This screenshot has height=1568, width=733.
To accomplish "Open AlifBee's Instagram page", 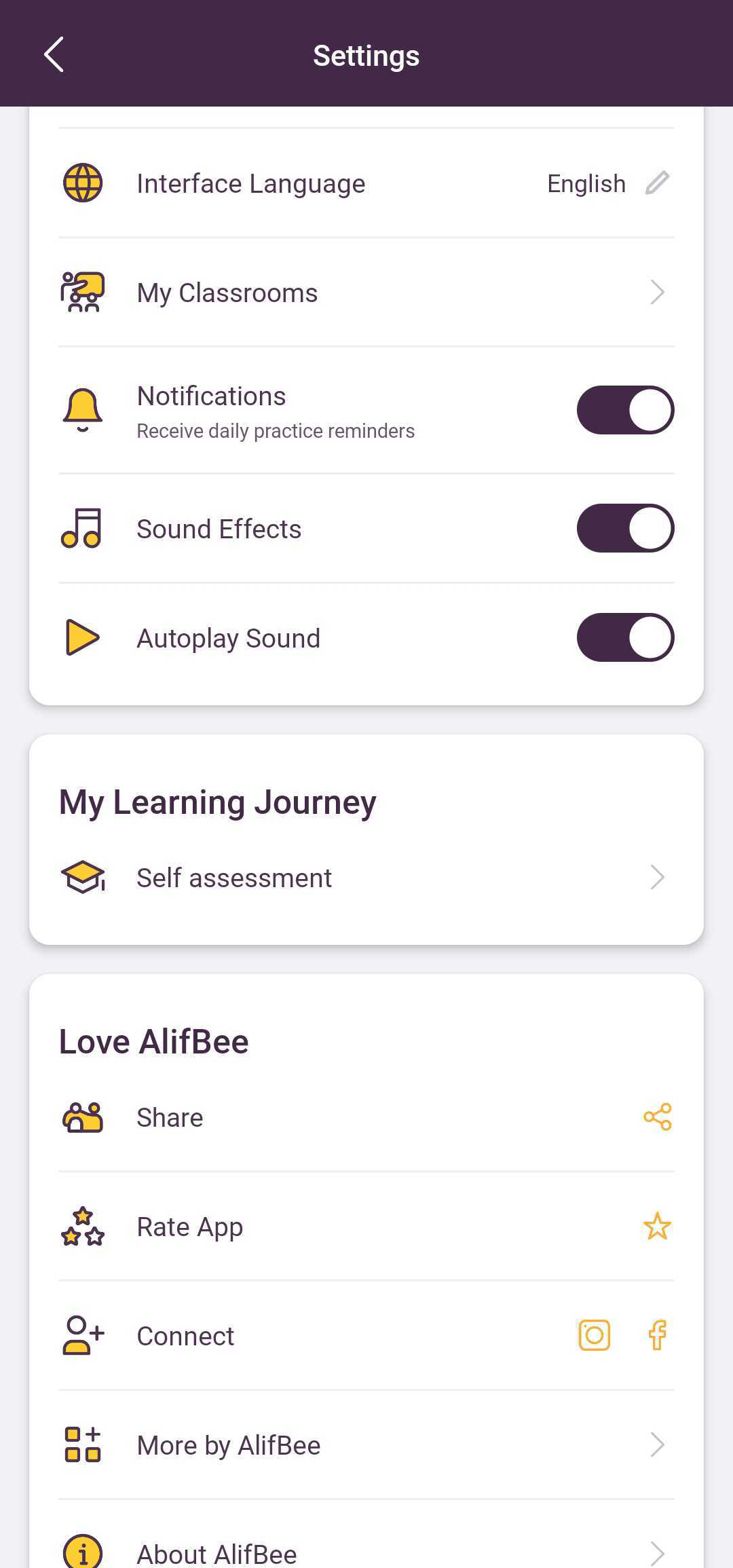I will click(x=594, y=1335).
